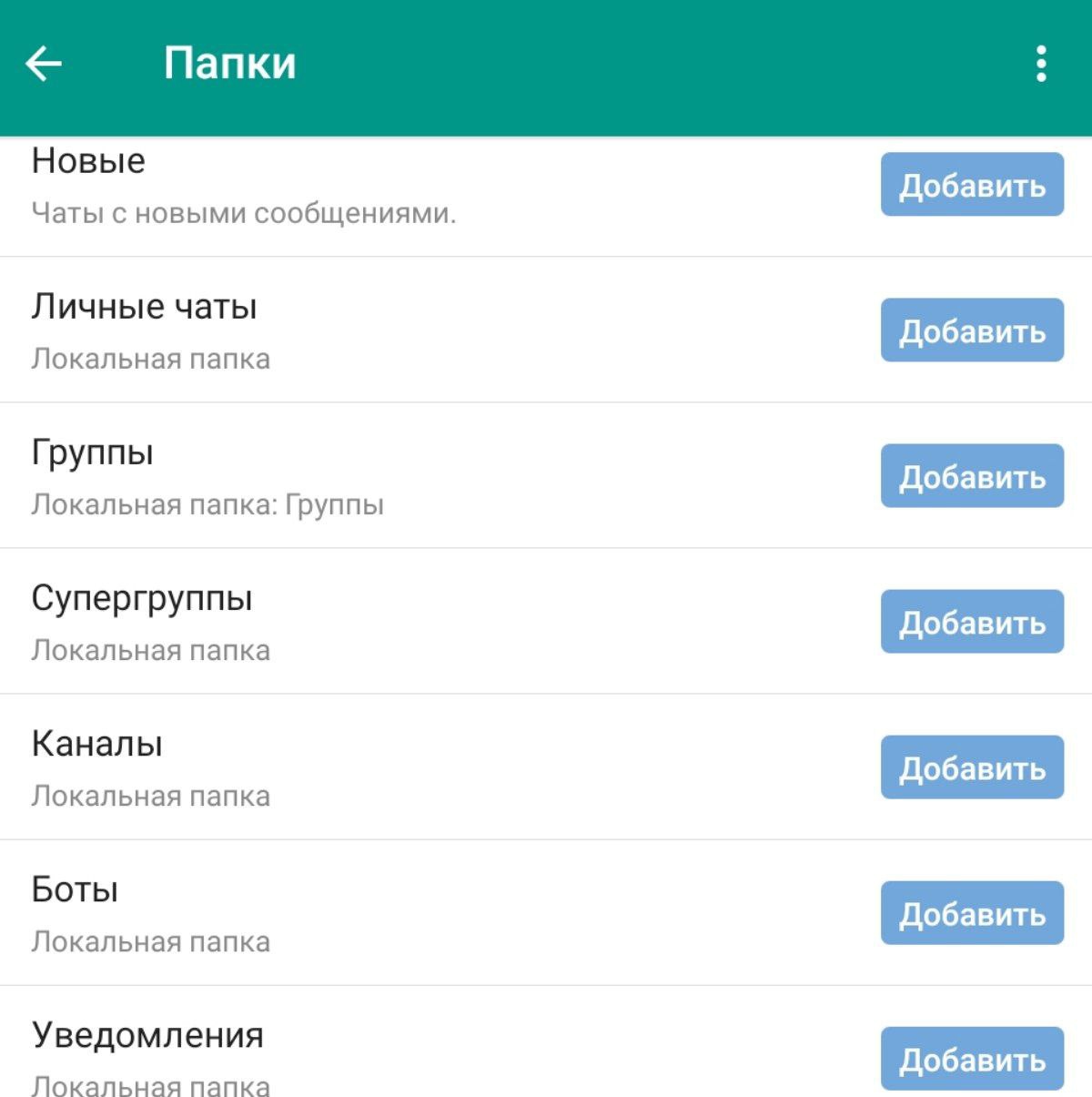The image size is (1092, 1097).
Task: Add the Супергруппы local folder
Action: tap(972, 622)
